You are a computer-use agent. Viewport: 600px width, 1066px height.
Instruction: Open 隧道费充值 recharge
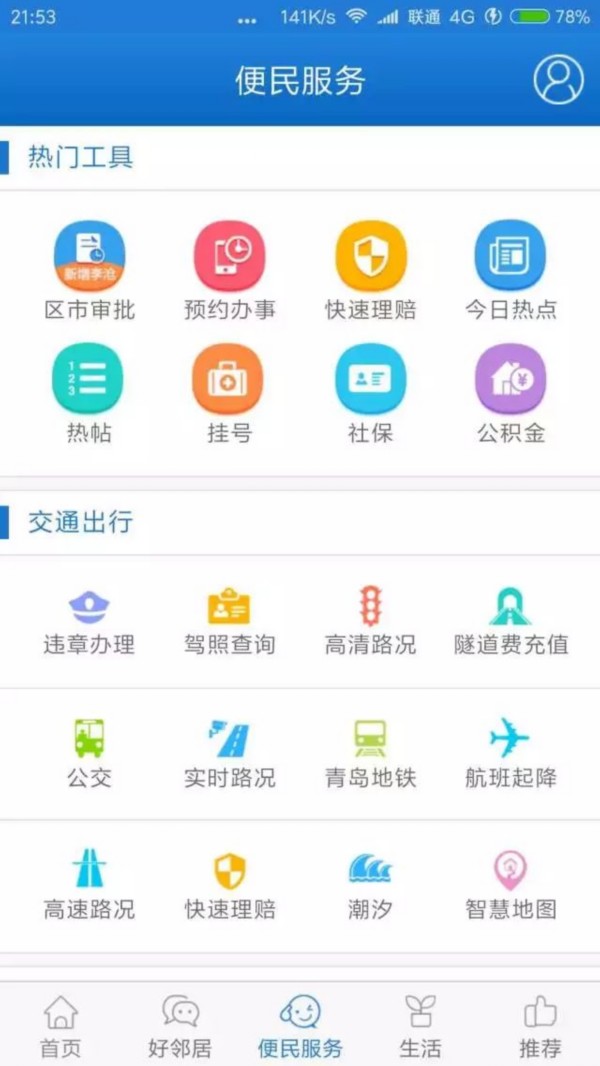(x=510, y=620)
